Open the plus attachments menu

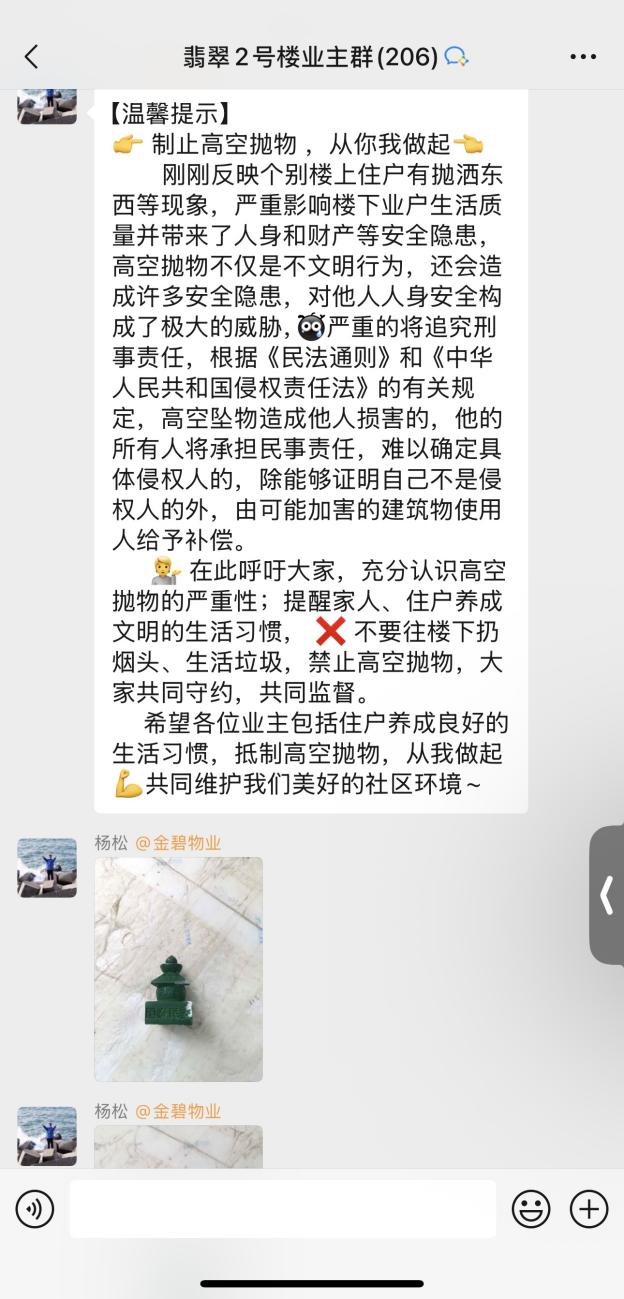[x=589, y=1210]
